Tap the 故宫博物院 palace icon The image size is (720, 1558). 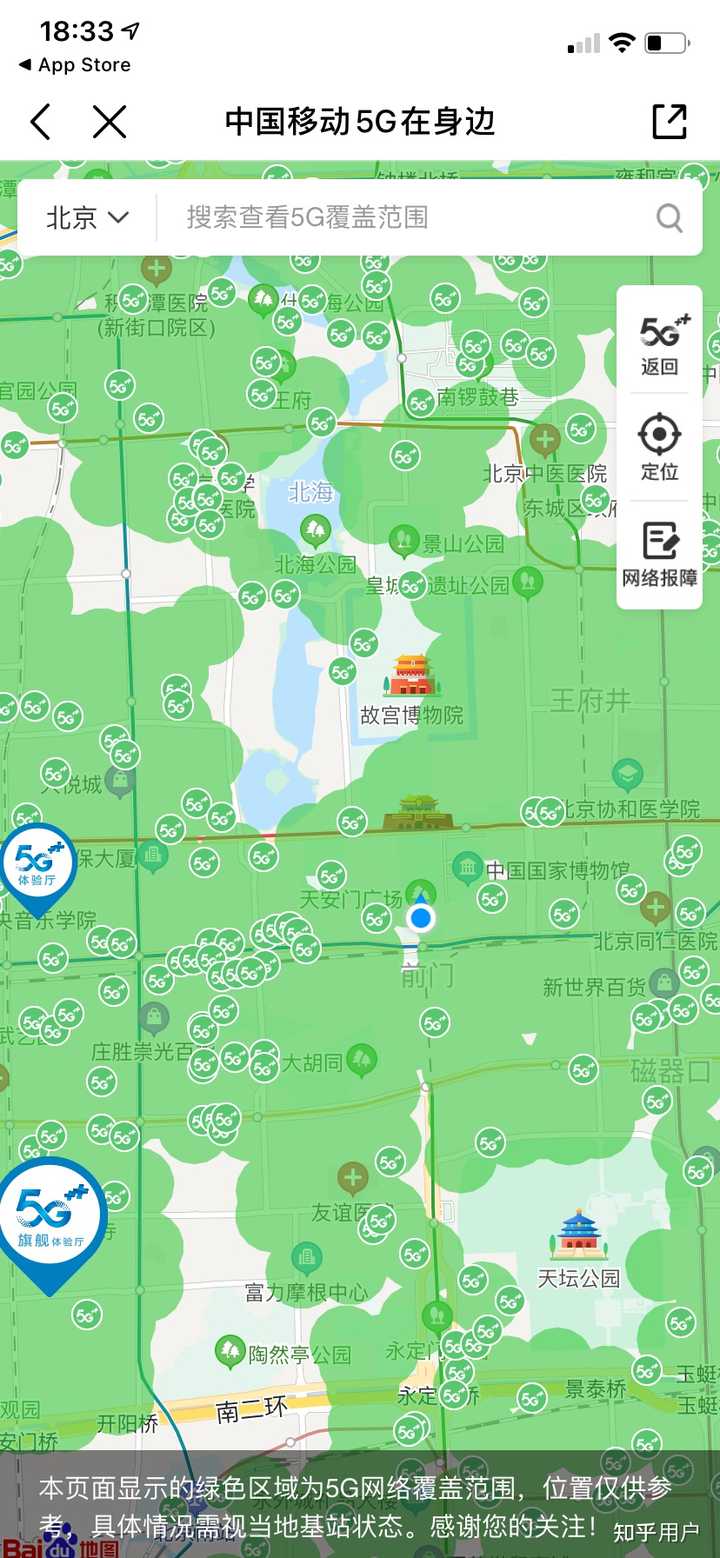410,673
